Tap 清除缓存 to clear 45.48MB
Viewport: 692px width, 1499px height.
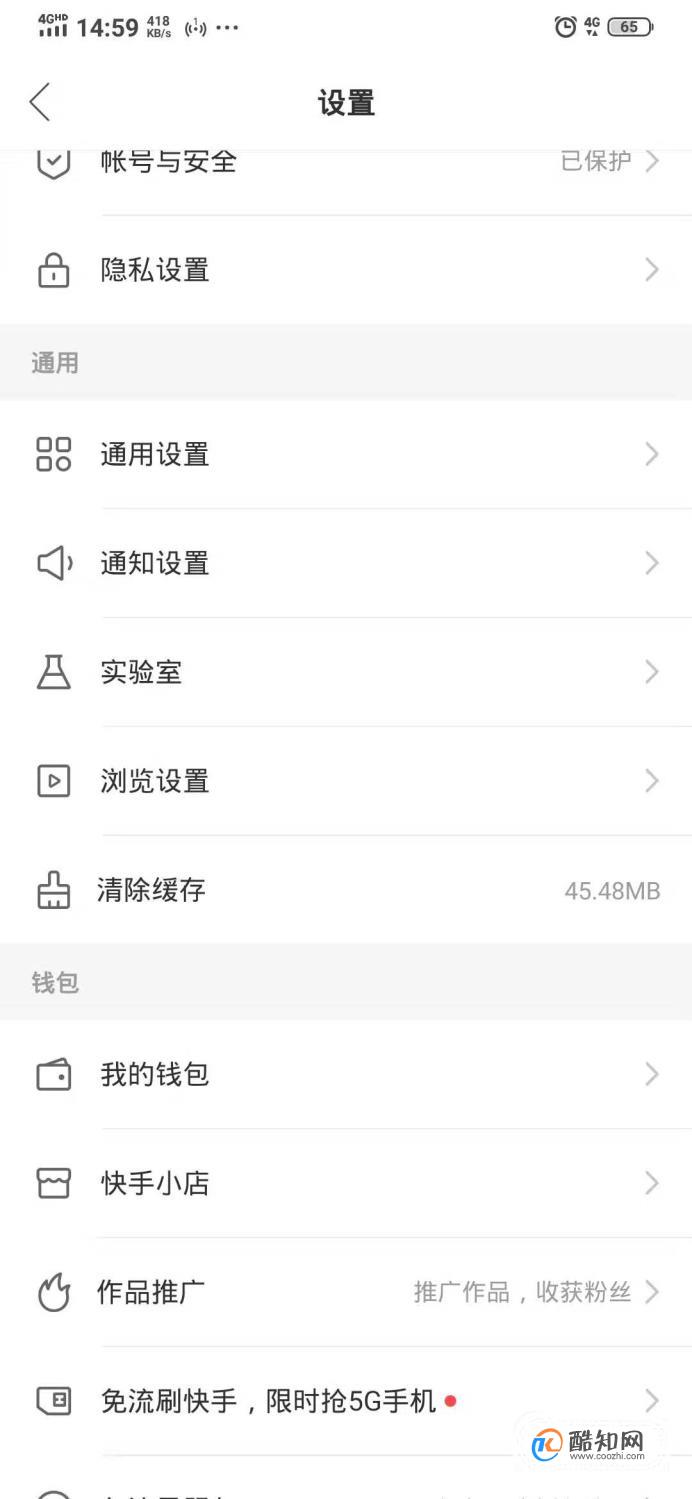click(x=346, y=889)
